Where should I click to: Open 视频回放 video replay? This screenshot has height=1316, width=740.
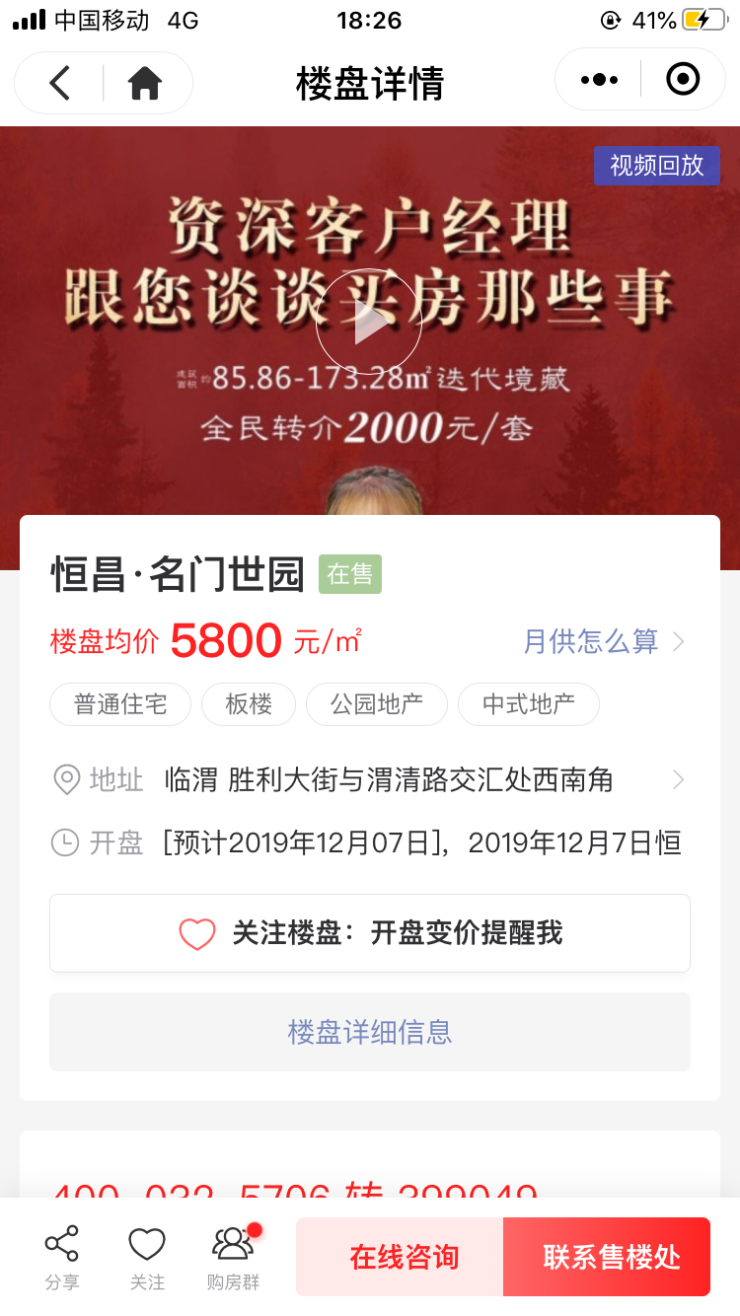pos(657,165)
